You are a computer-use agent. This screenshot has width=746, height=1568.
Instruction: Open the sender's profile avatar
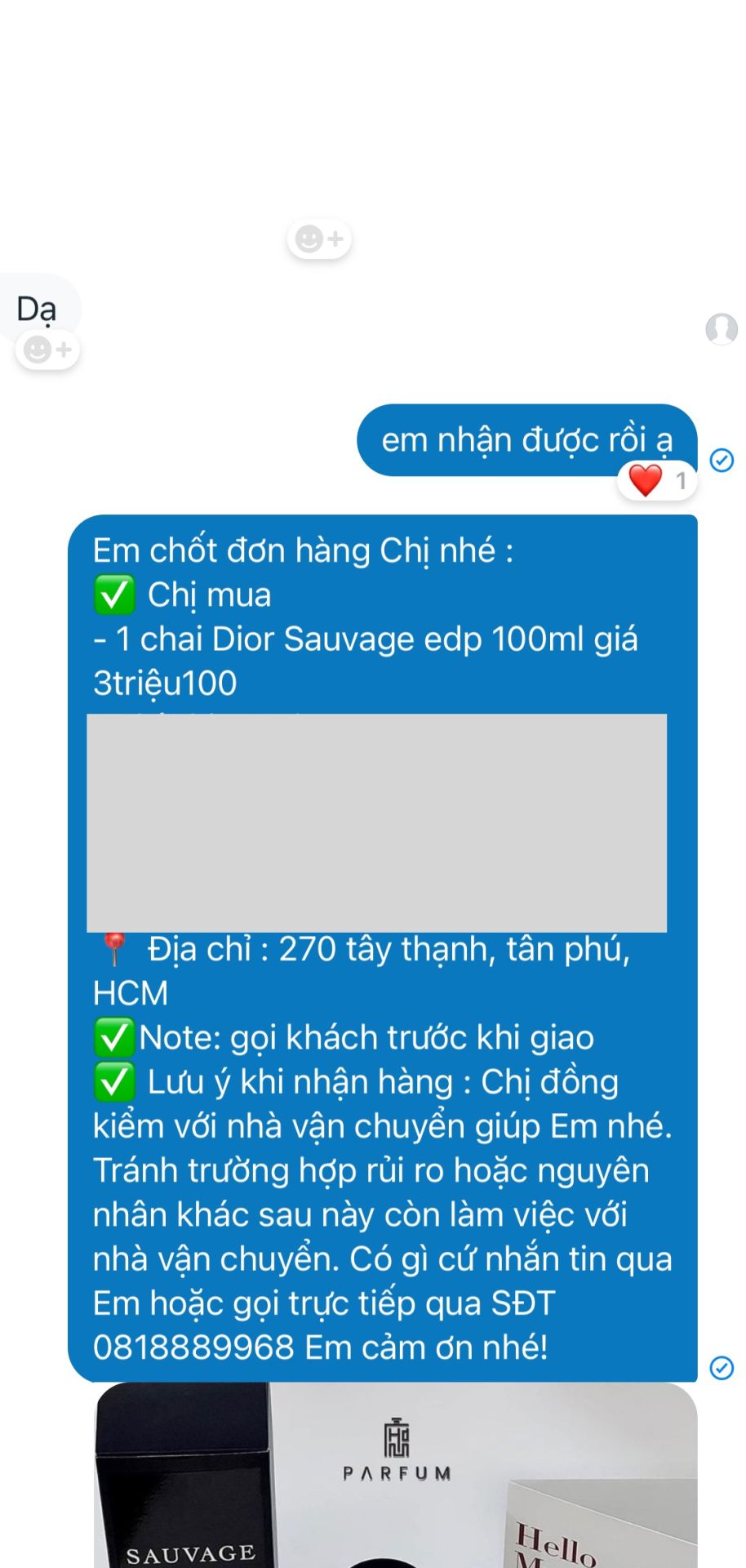pos(722,329)
